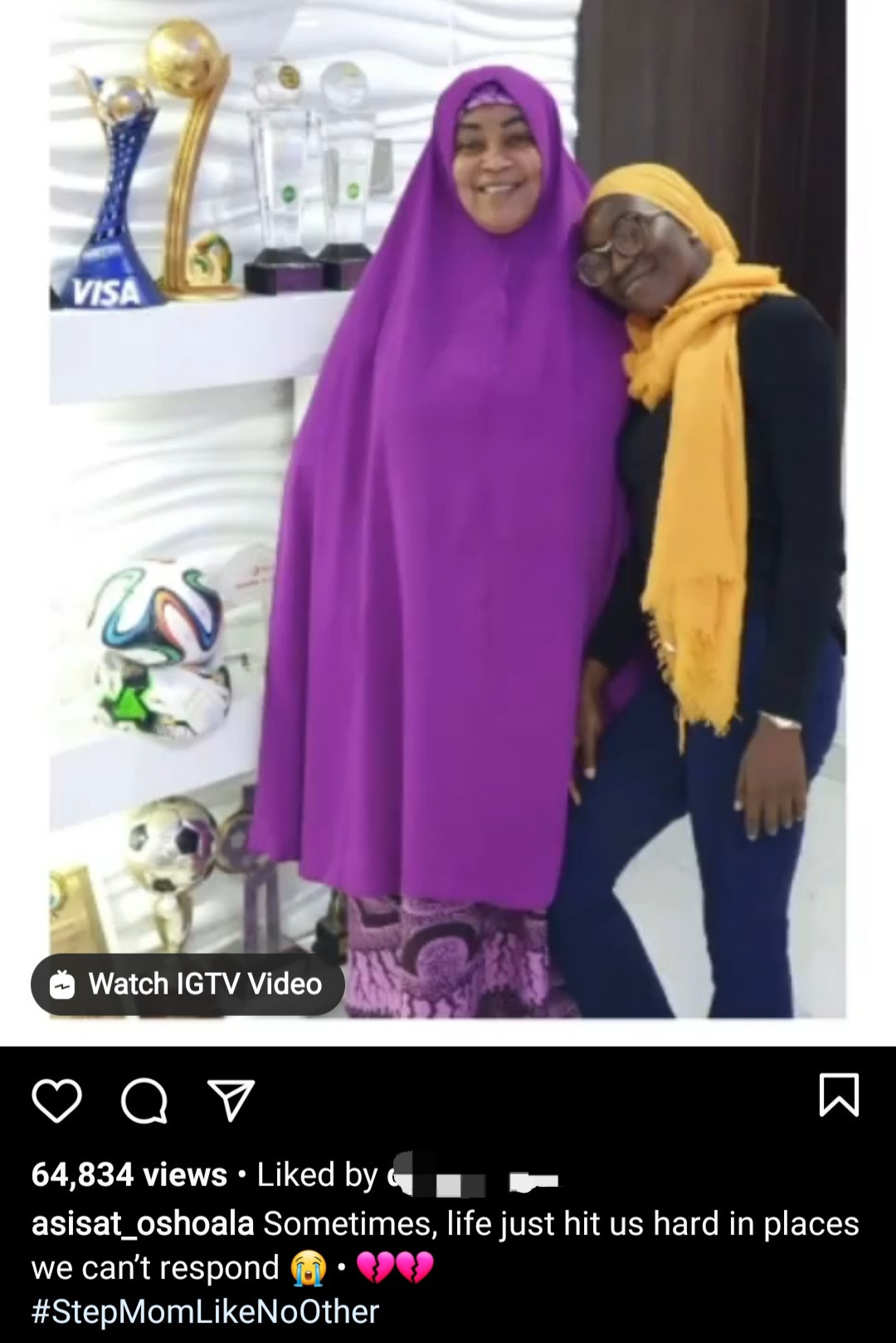Like the asisat_oshoala post
The height and width of the screenshot is (1343, 896).
[56, 1101]
